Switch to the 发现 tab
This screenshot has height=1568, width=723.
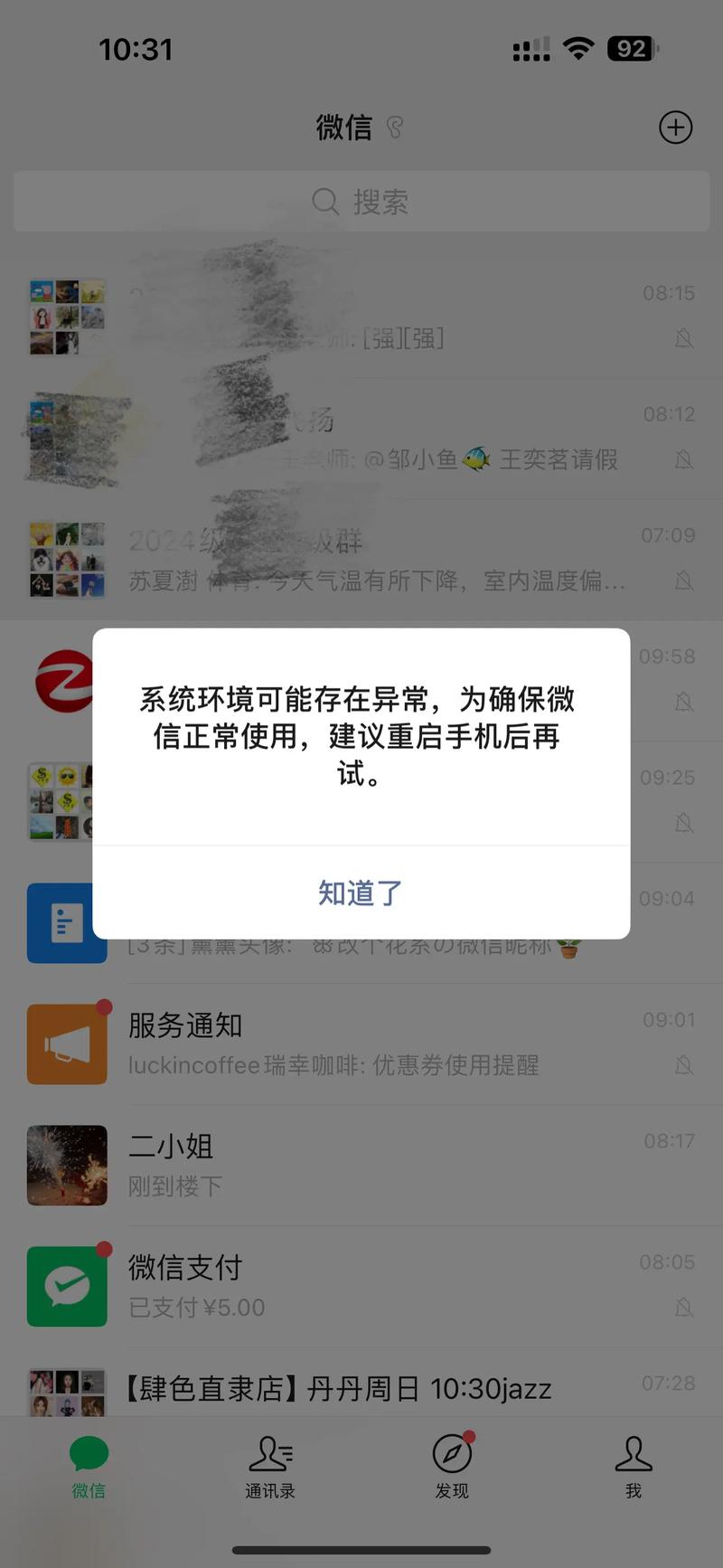(x=452, y=1467)
